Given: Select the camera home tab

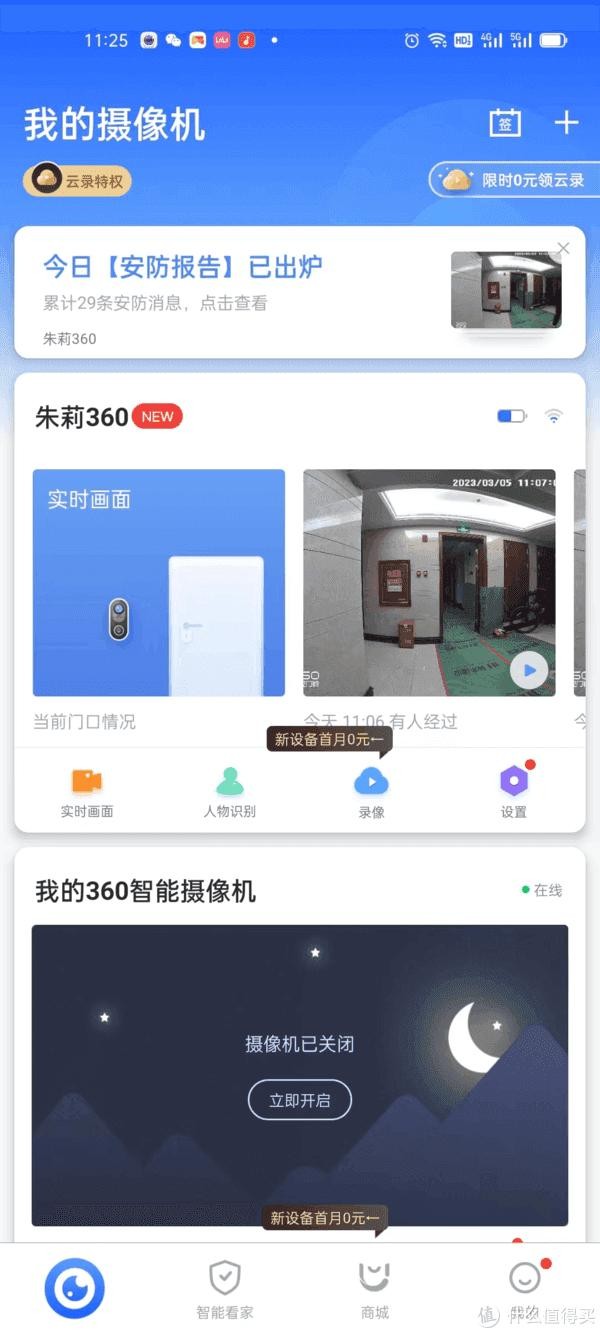Looking at the screenshot, I should 75,1288.
